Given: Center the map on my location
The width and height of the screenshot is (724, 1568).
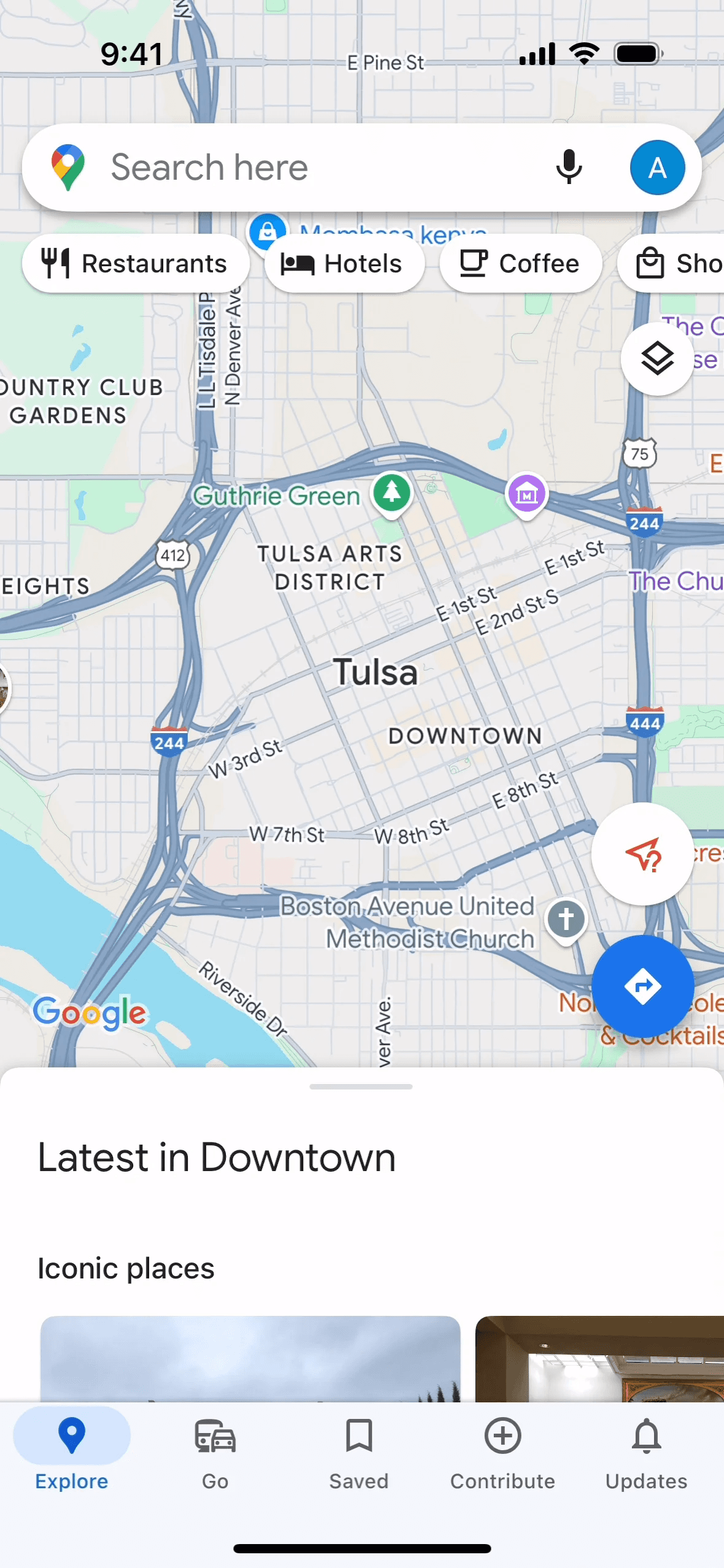Looking at the screenshot, I should [642, 853].
